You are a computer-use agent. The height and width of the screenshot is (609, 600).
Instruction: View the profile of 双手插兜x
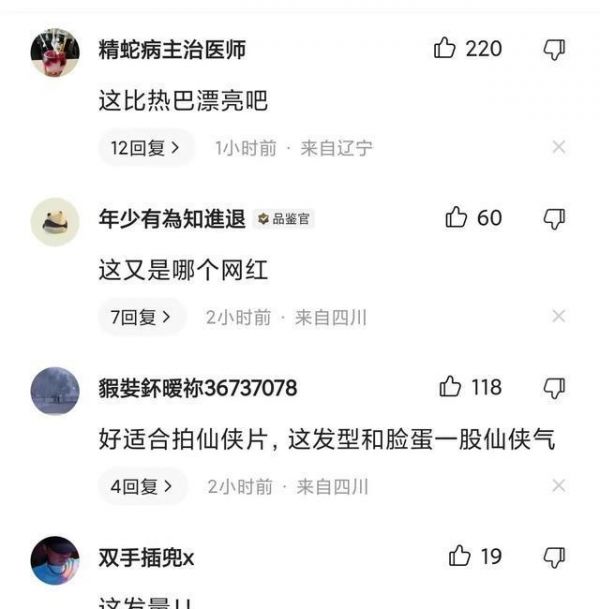coord(145,558)
